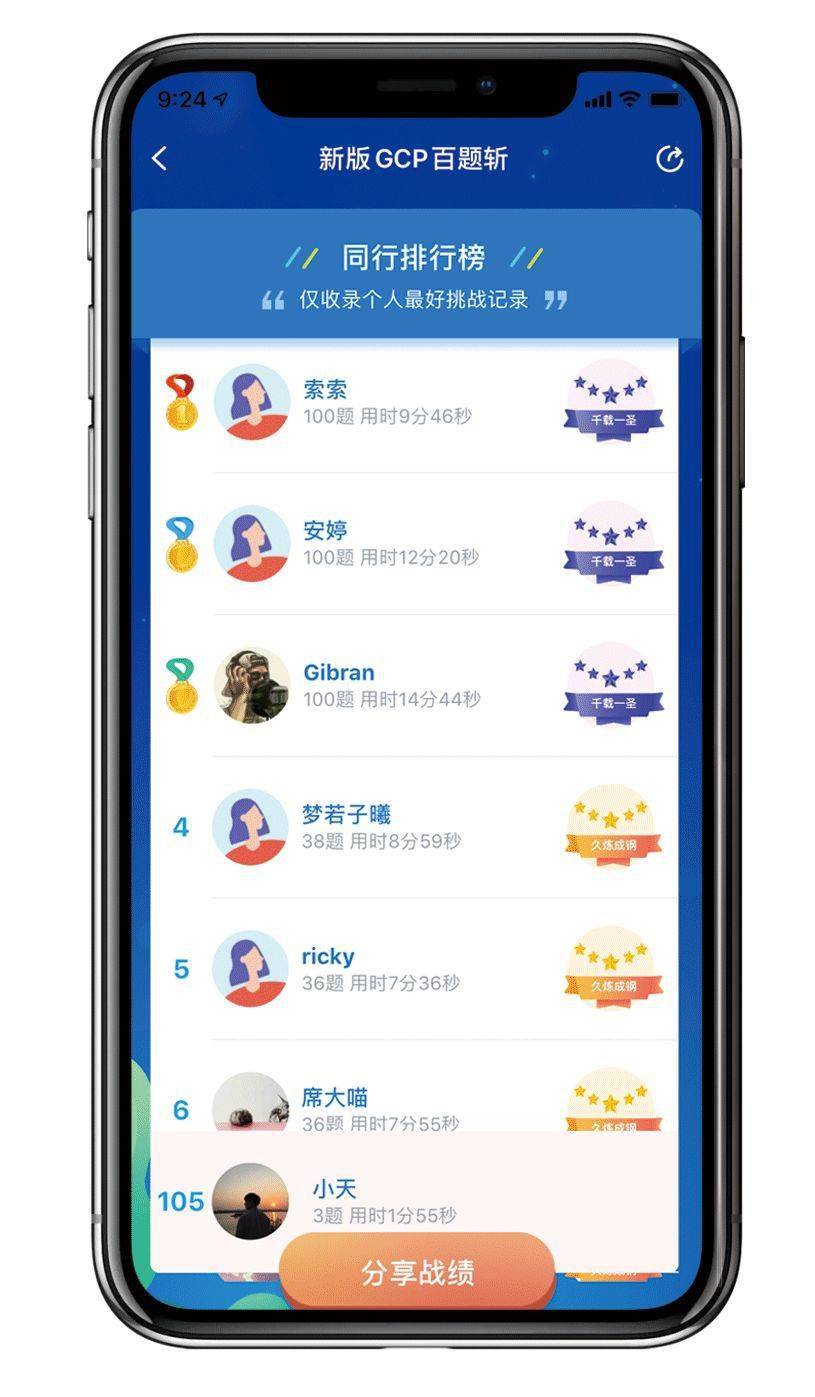This screenshot has width=815, height=1397.
Task: Open 索索's leaderboard entry
Action: pos(414,403)
